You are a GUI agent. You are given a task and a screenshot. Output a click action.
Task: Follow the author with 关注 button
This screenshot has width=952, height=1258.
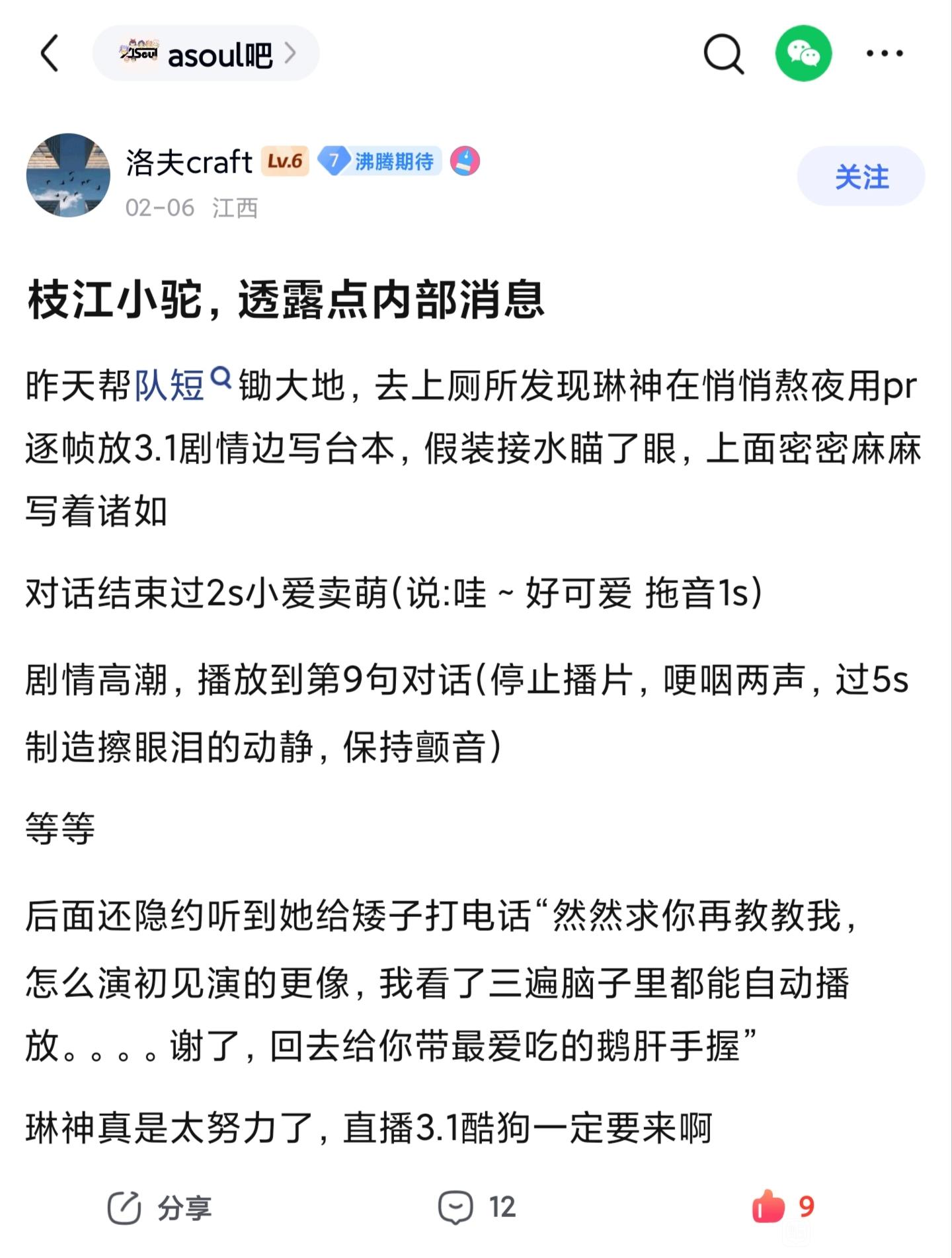coord(861,177)
